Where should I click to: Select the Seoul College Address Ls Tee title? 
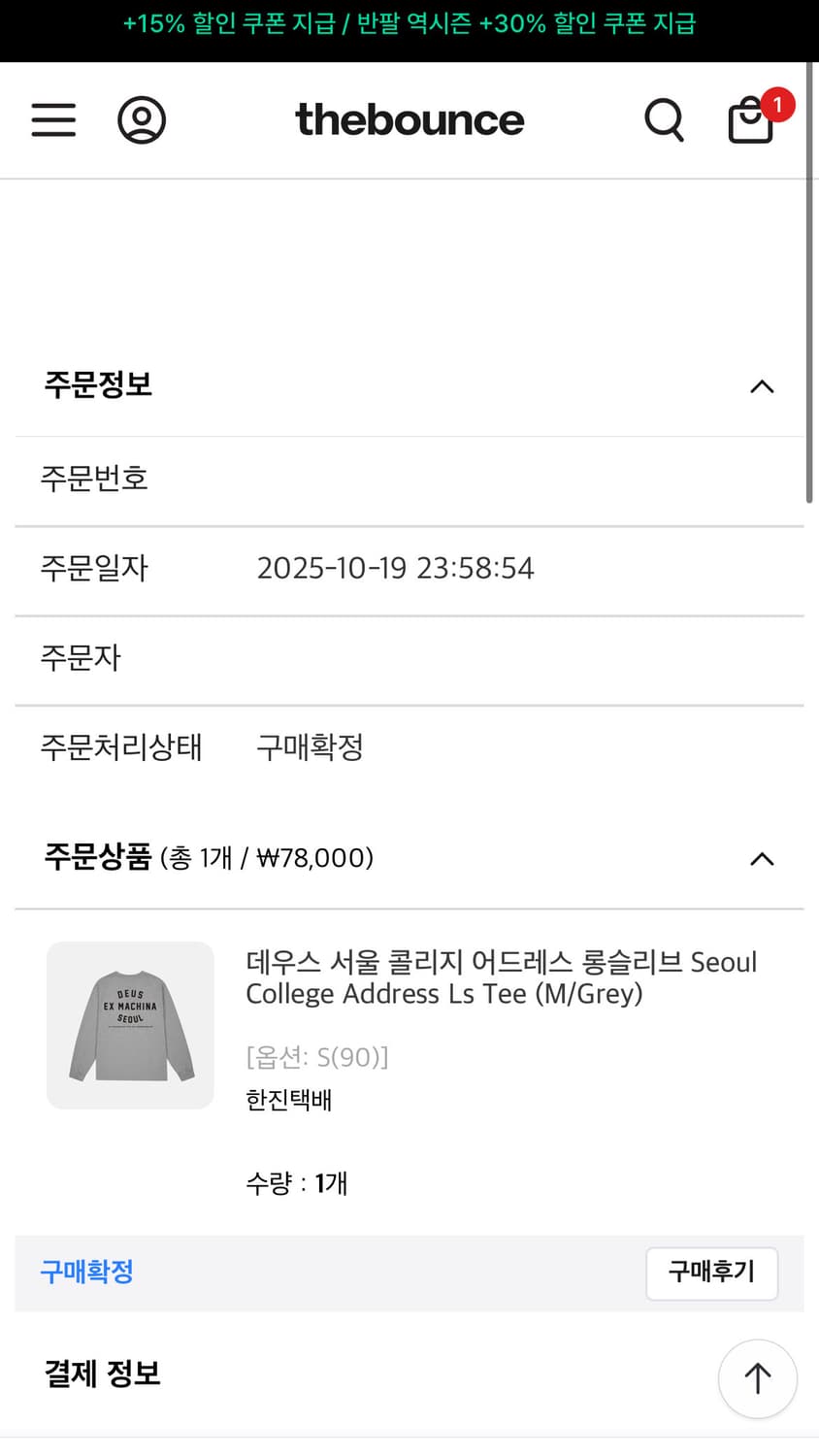pos(501,977)
